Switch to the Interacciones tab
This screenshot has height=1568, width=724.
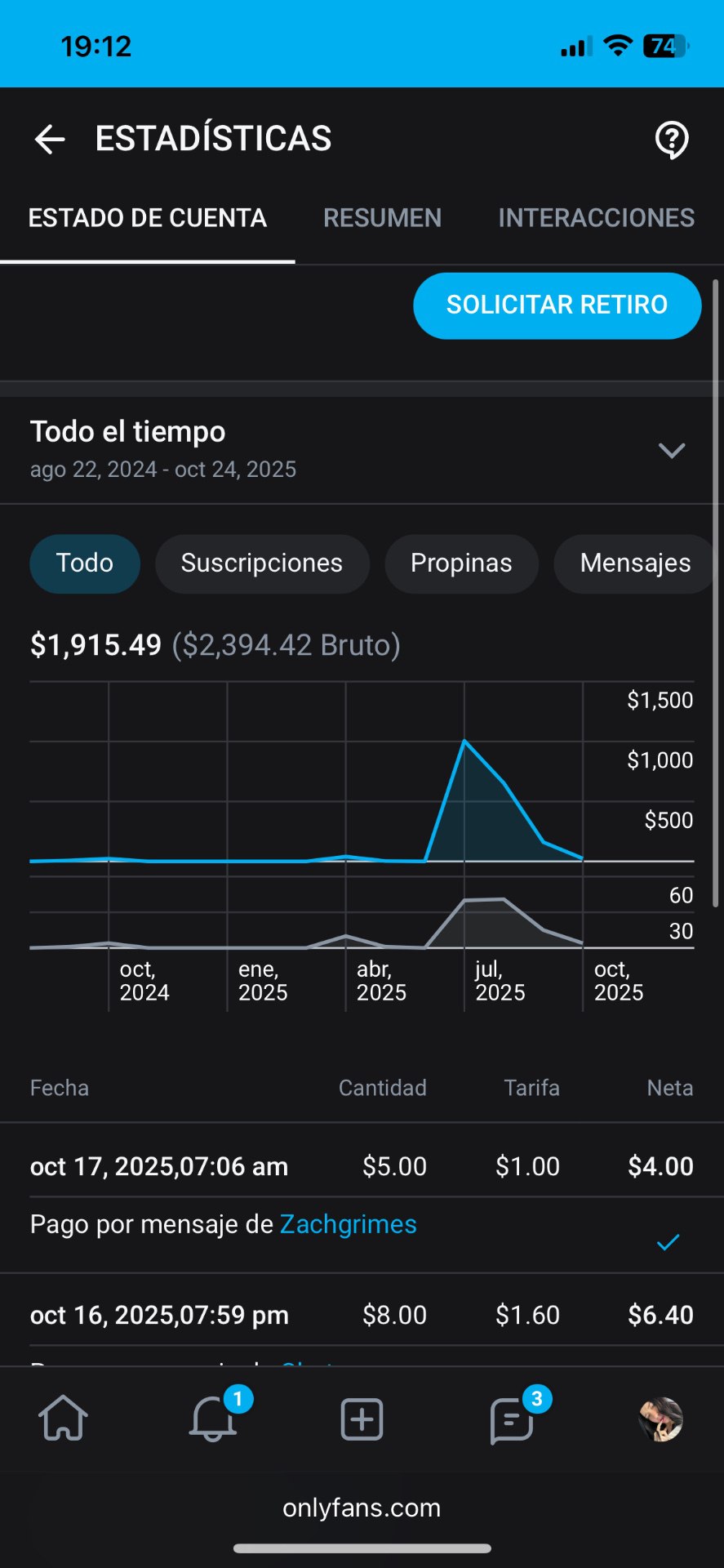[x=596, y=218]
